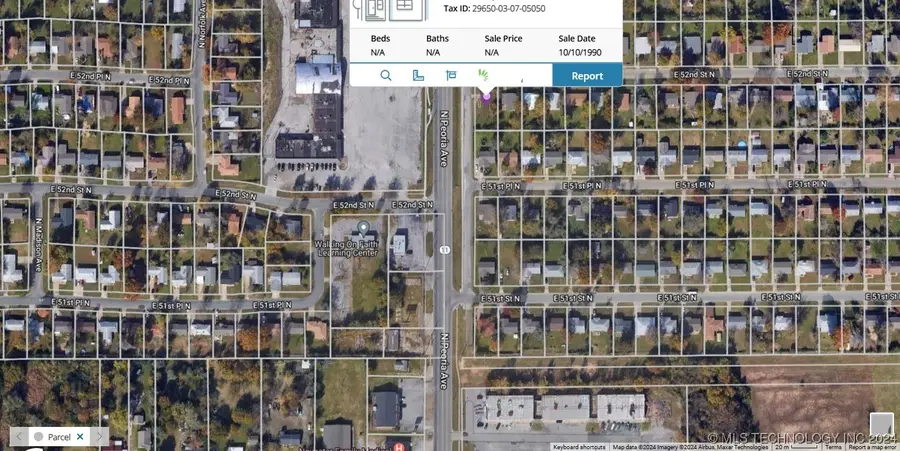Tap the magnifier search icon in popup
Viewport: 900px width, 451px height.
(x=386, y=76)
